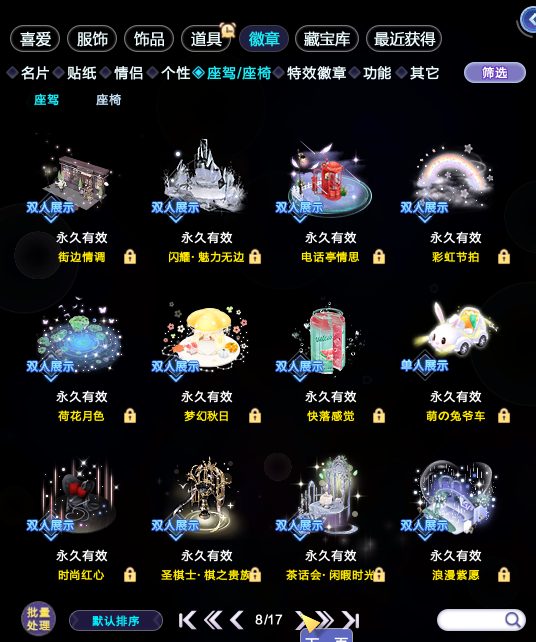Open the 藏宝库 tab
The width and height of the screenshot is (536, 642).
[326, 39]
